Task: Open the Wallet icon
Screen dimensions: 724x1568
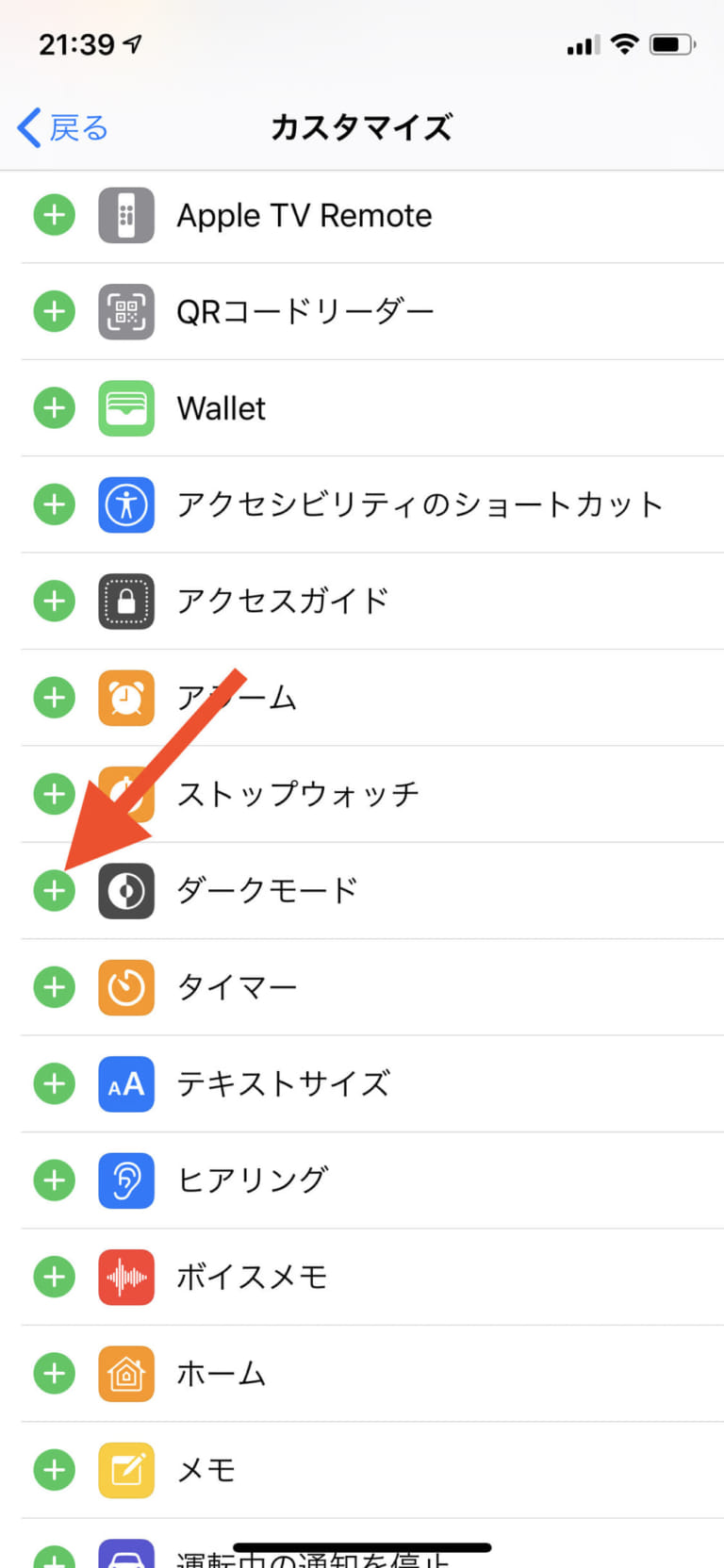Action: 125,407
